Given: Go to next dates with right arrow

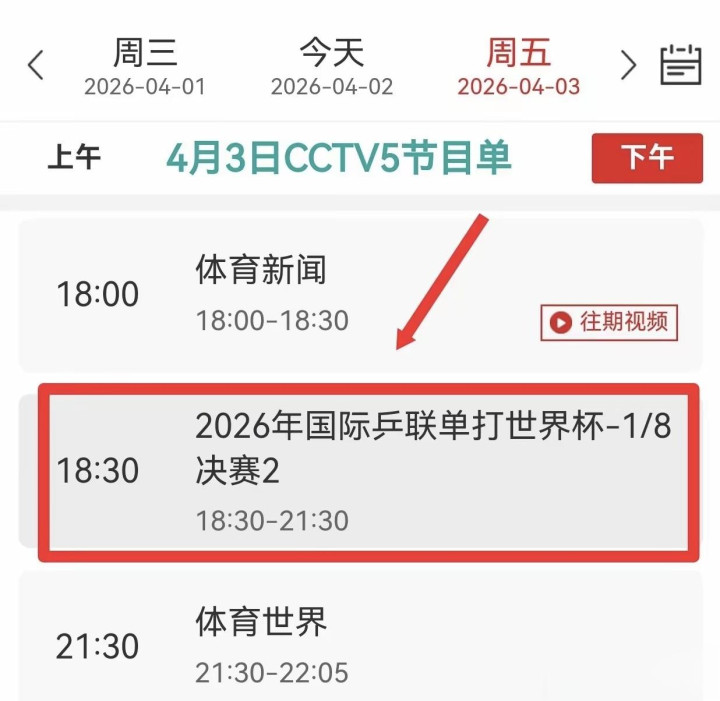Looking at the screenshot, I should click(x=628, y=66).
